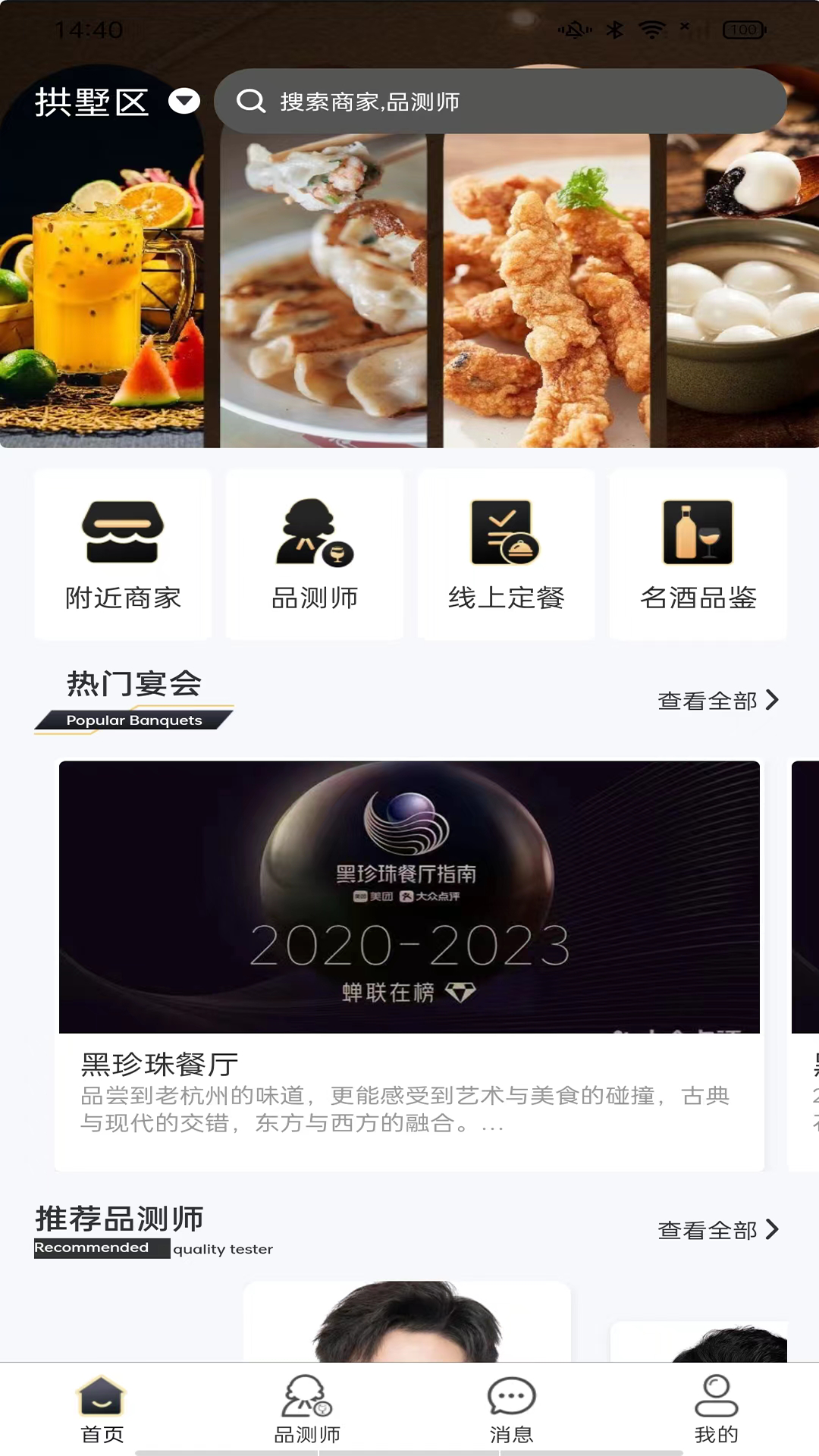This screenshot has height=1456, width=819.
Task: Switch to the 消息 messages tab
Action: pyautogui.click(x=512, y=1409)
